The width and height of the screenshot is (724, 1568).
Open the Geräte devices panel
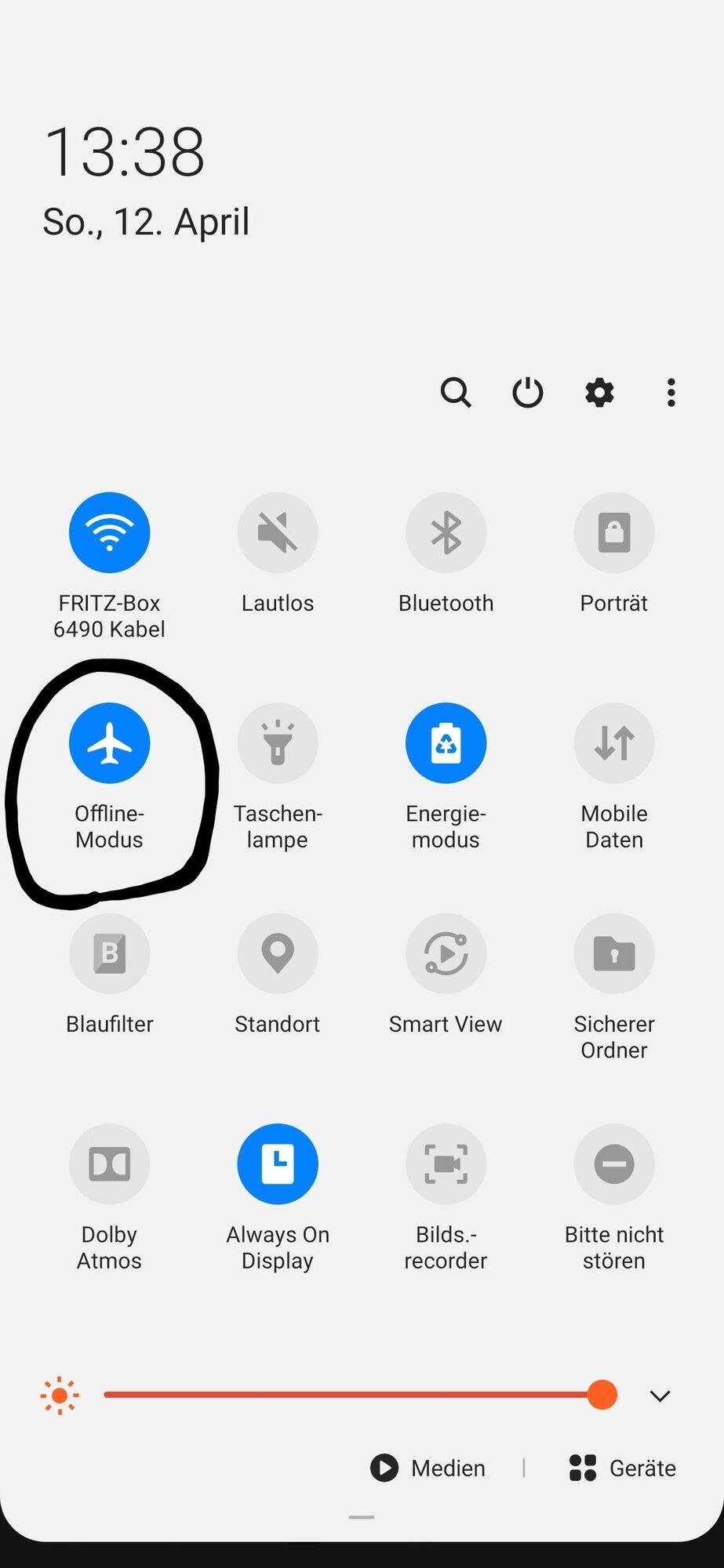pos(621,1468)
